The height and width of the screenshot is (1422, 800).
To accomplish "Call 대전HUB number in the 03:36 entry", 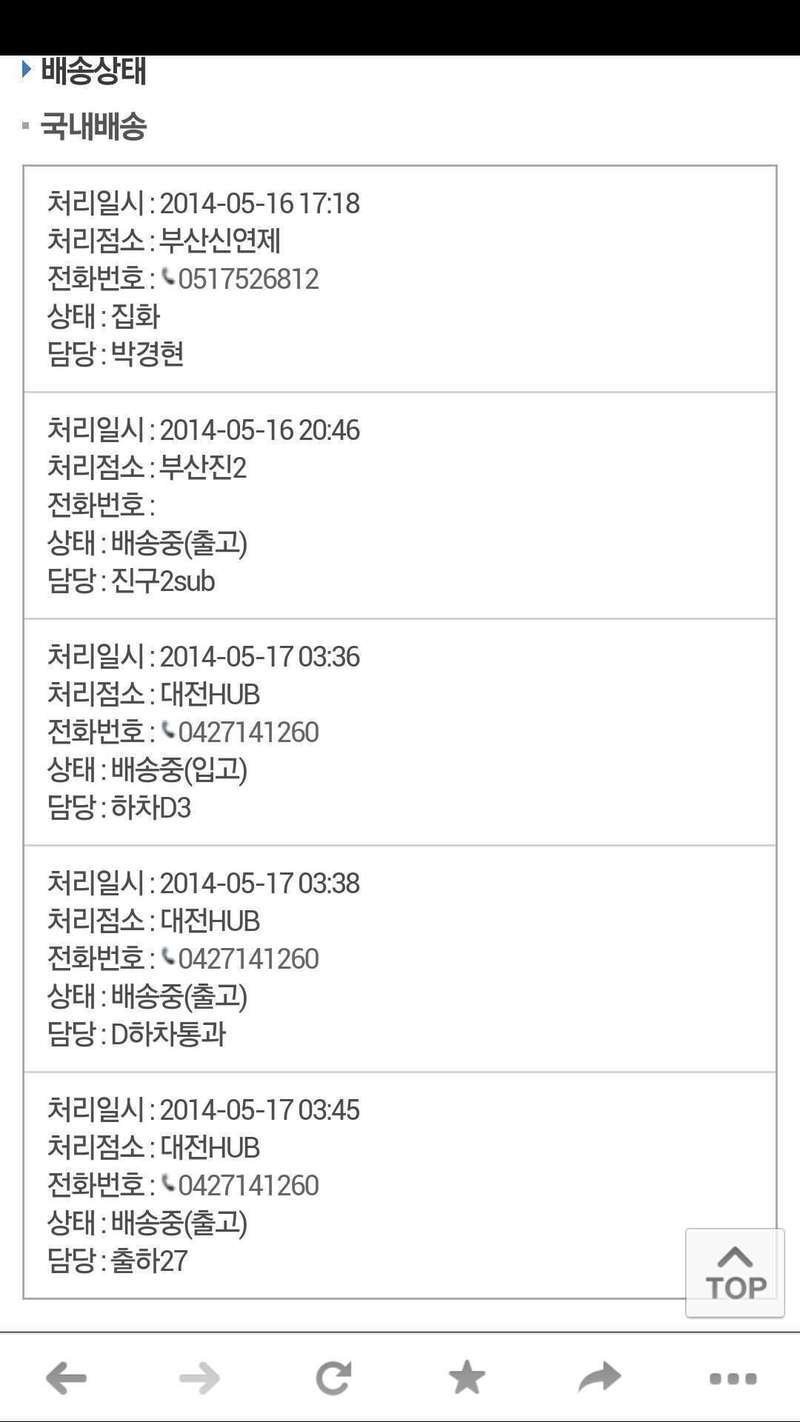I will pyautogui.click(x=240, y=732).
